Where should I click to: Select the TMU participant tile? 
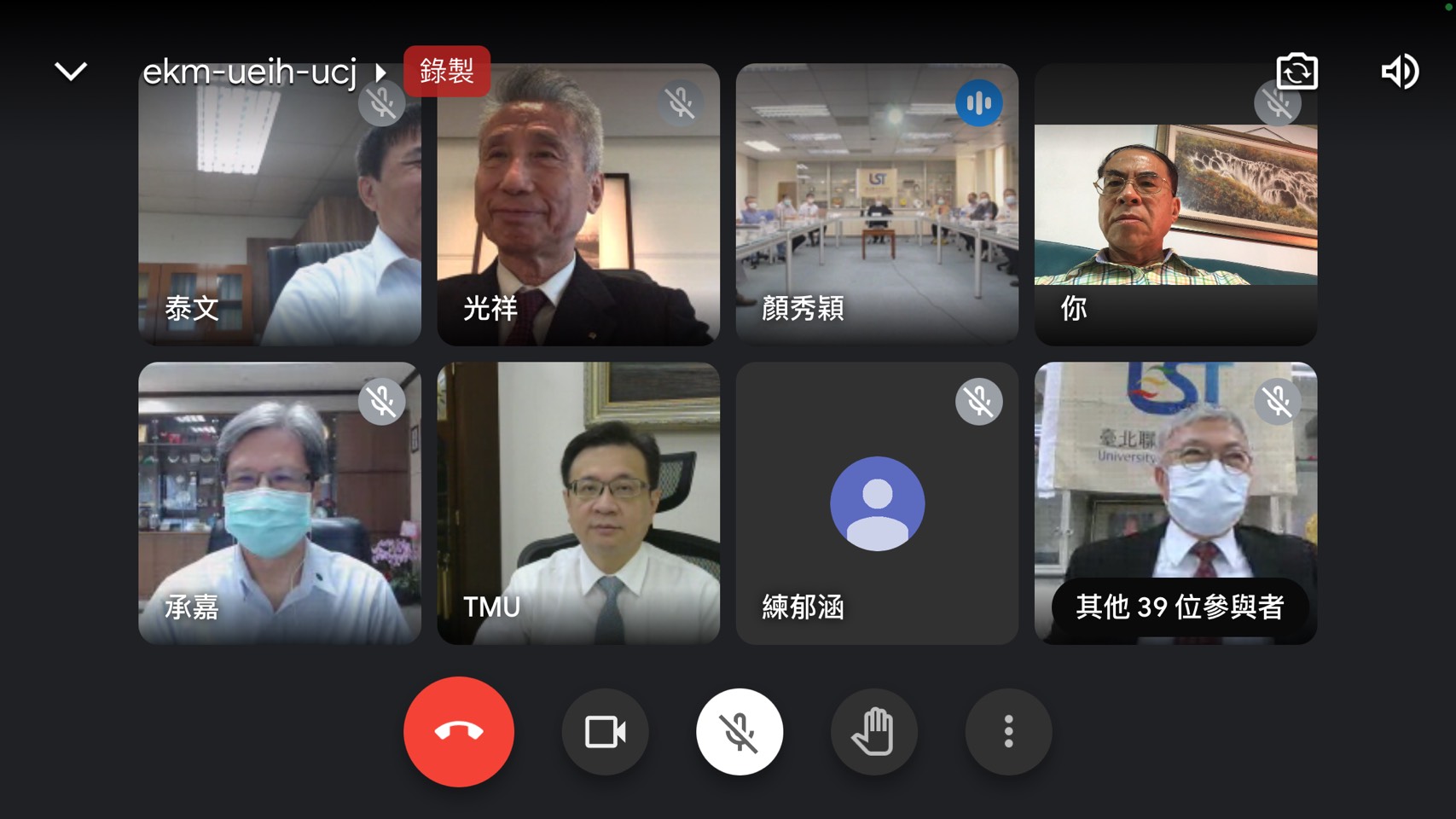click(578, 503)
